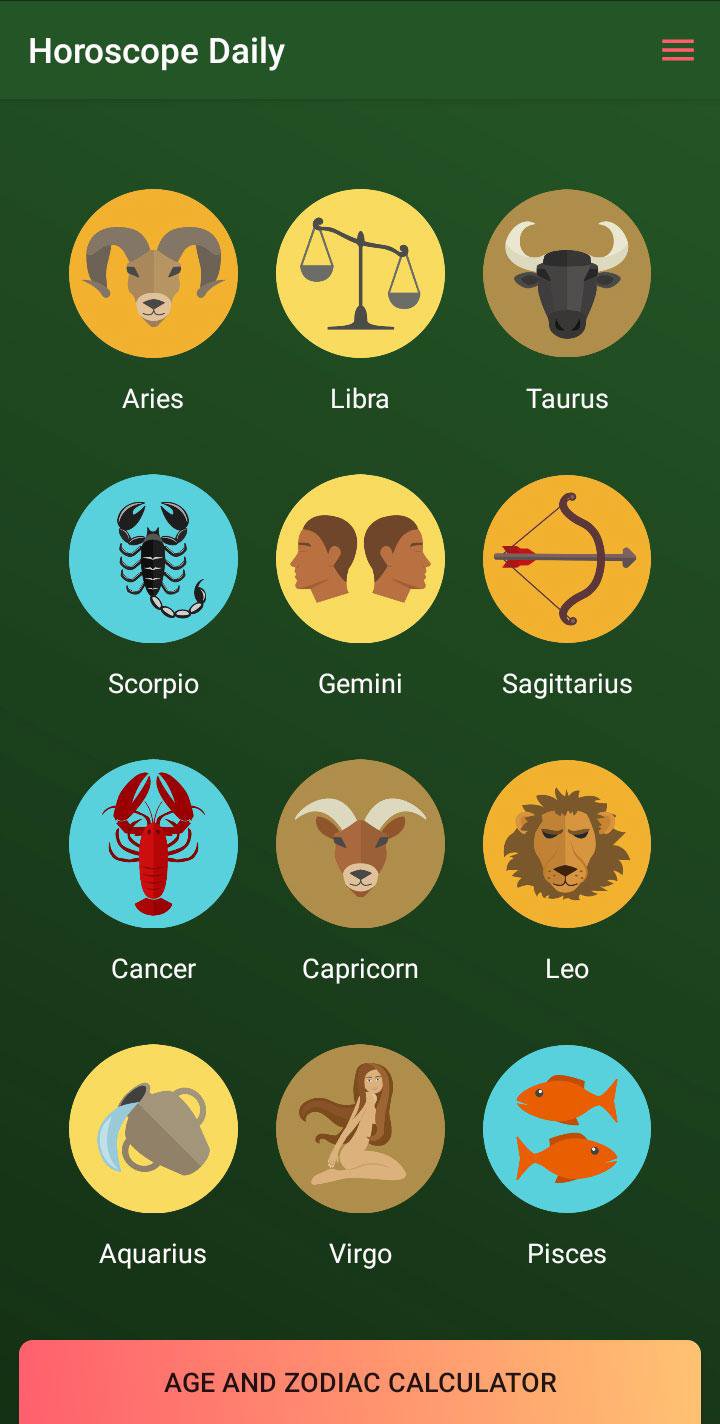Image resolution: width=720 pixels, height=1424 pixels.
Task: Click the Scorpio text label
Action: click(153, 684)
